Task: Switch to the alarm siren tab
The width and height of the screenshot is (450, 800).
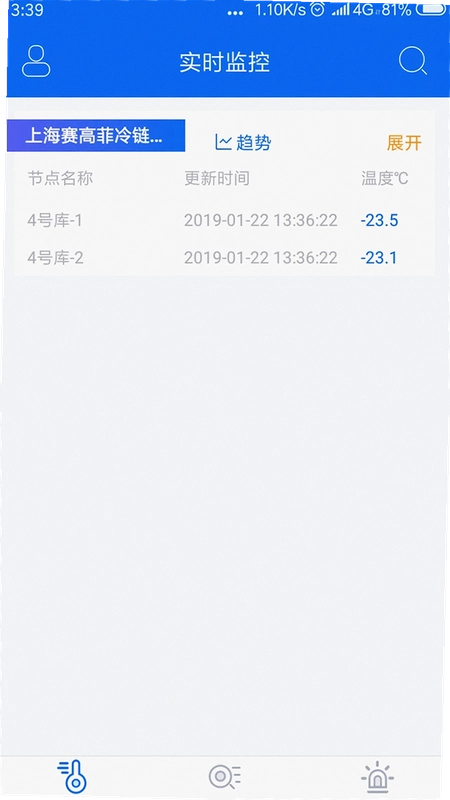Action: coord(377,777)
